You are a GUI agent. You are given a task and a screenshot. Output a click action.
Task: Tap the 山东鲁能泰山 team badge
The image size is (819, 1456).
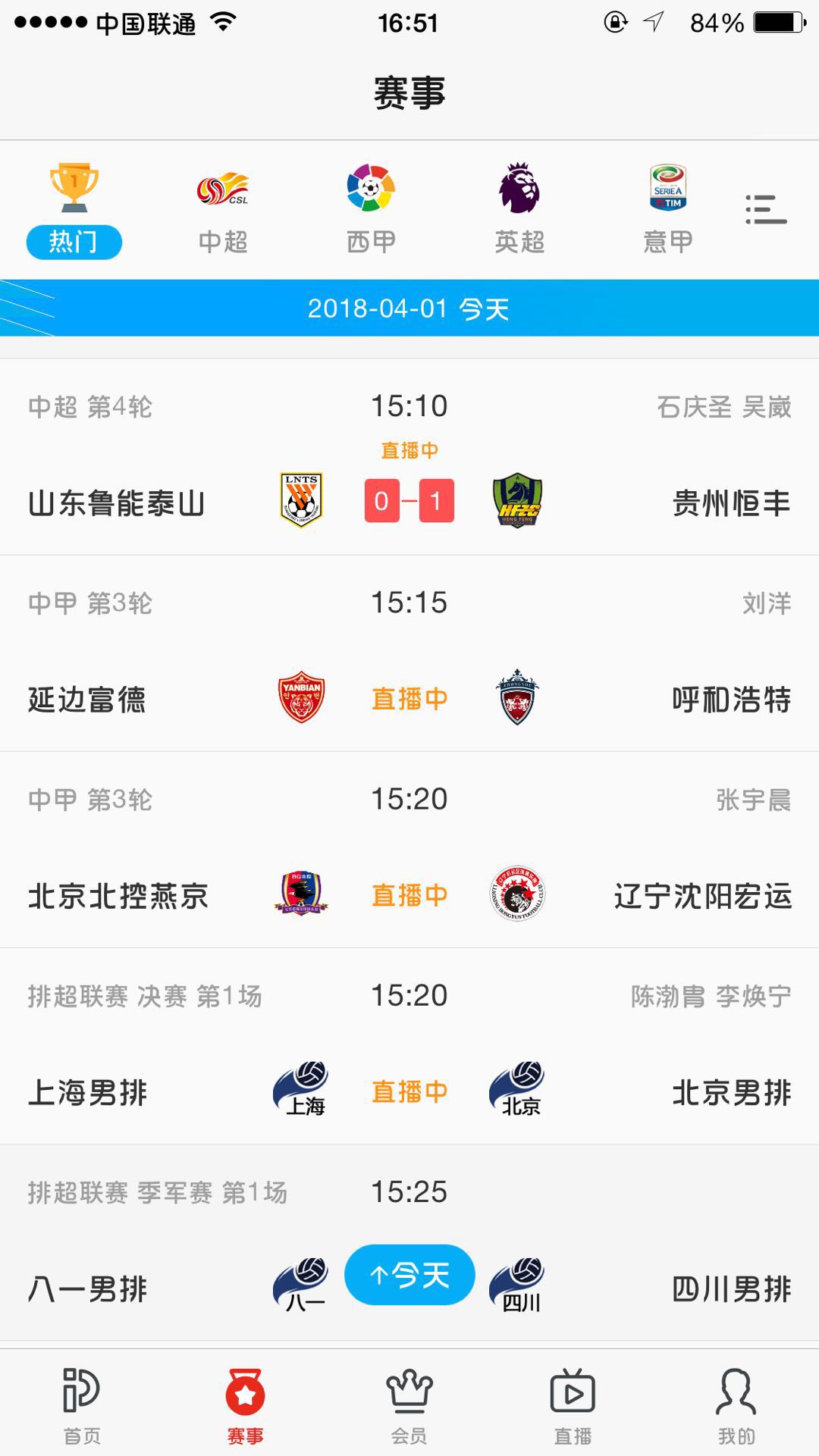tap(302, 500)
